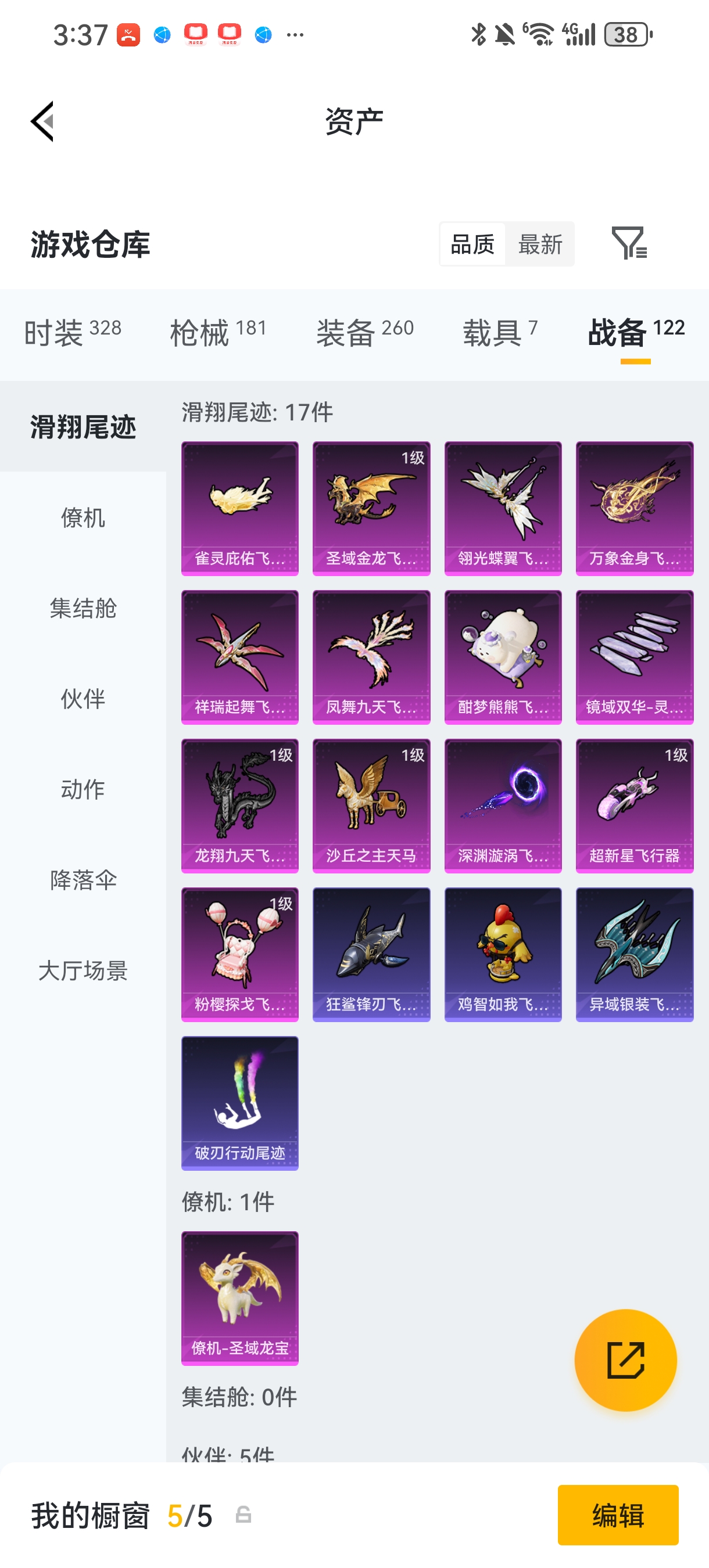Switch to the 载具 tab
Screen dimensions: 709x1568
tap(499, 332)
